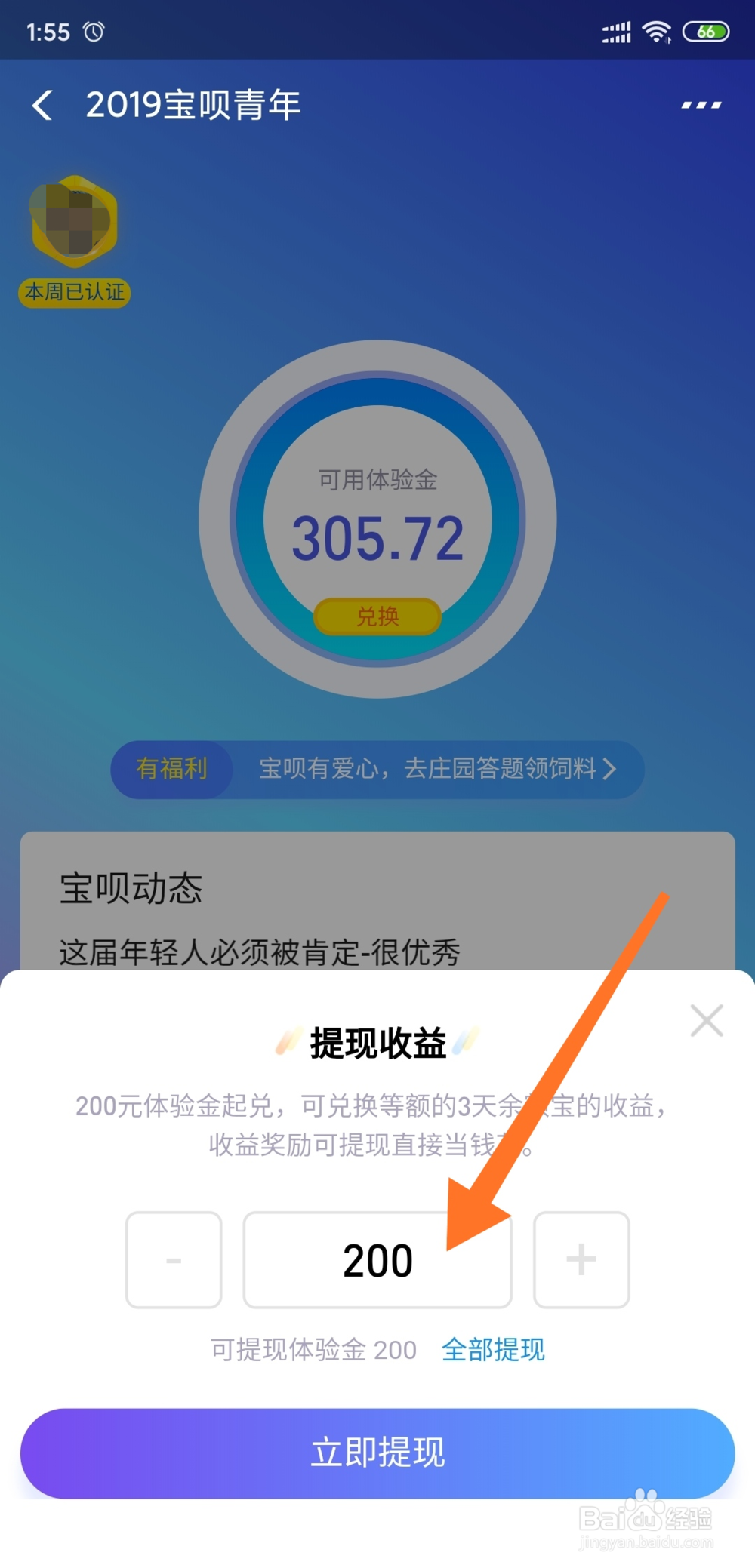Viewport: 755px width, 1568px height.
Task: Open the 宝呗动态 section
Action: pyautogui.click(x=131, y=890)
